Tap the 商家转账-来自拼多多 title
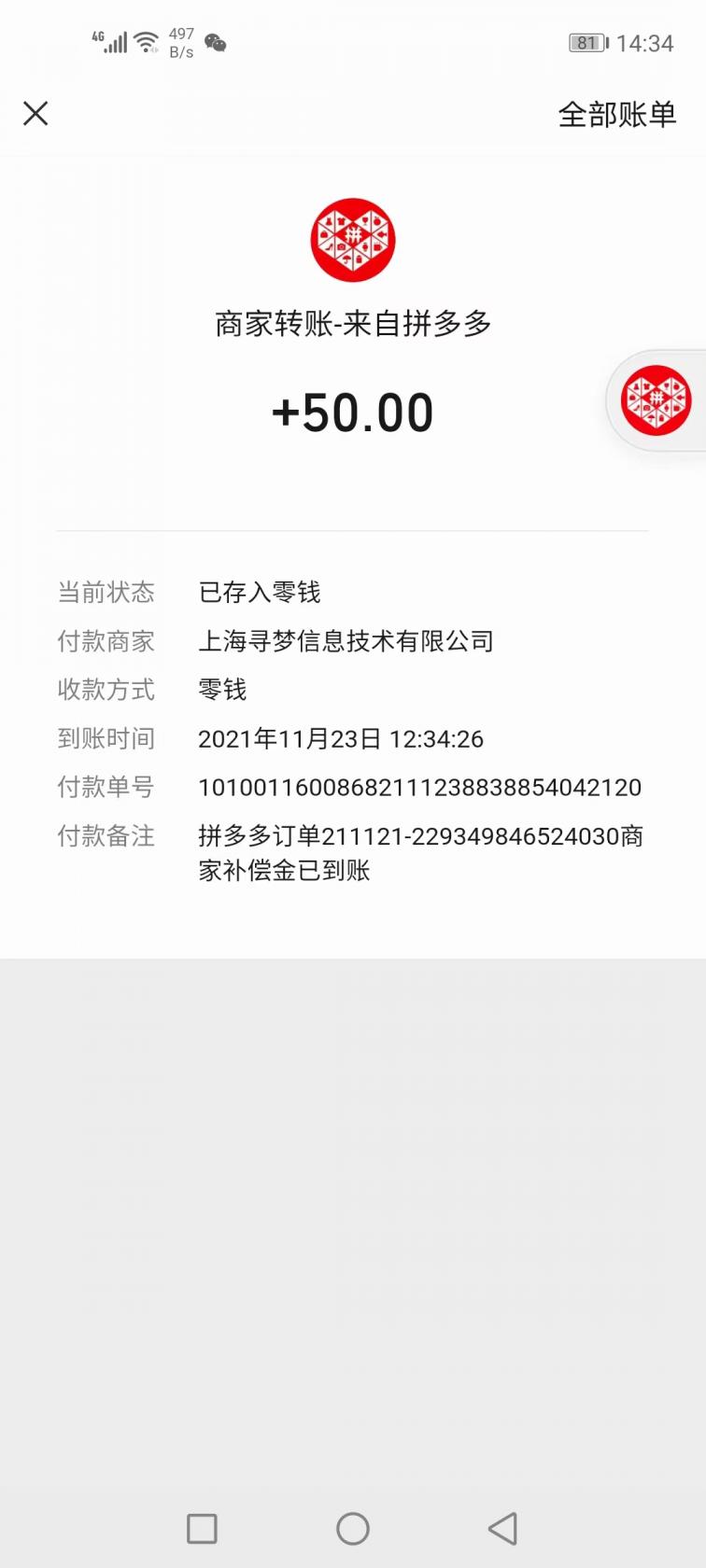 click(x=352, y=324)
